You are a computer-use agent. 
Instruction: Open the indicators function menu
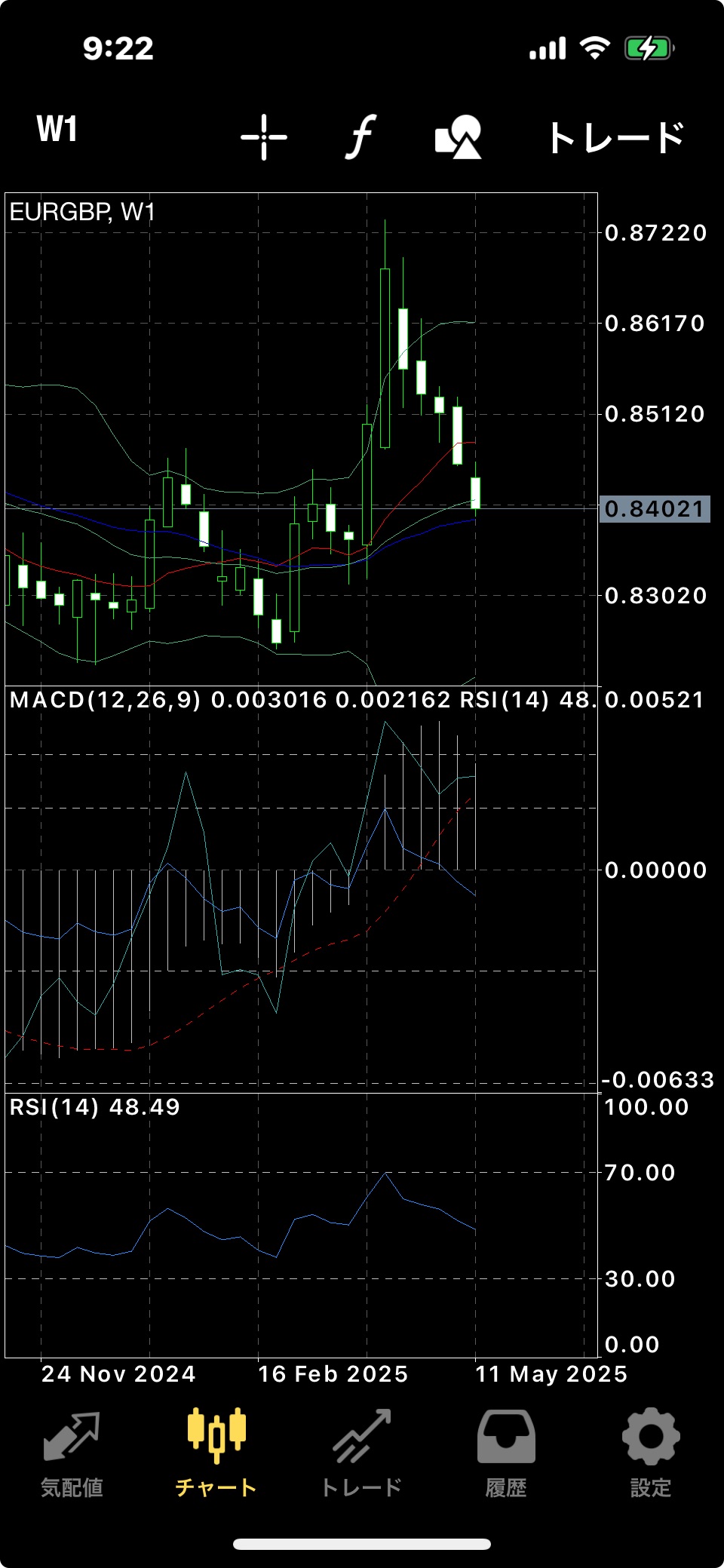click(x=361, y=137)
